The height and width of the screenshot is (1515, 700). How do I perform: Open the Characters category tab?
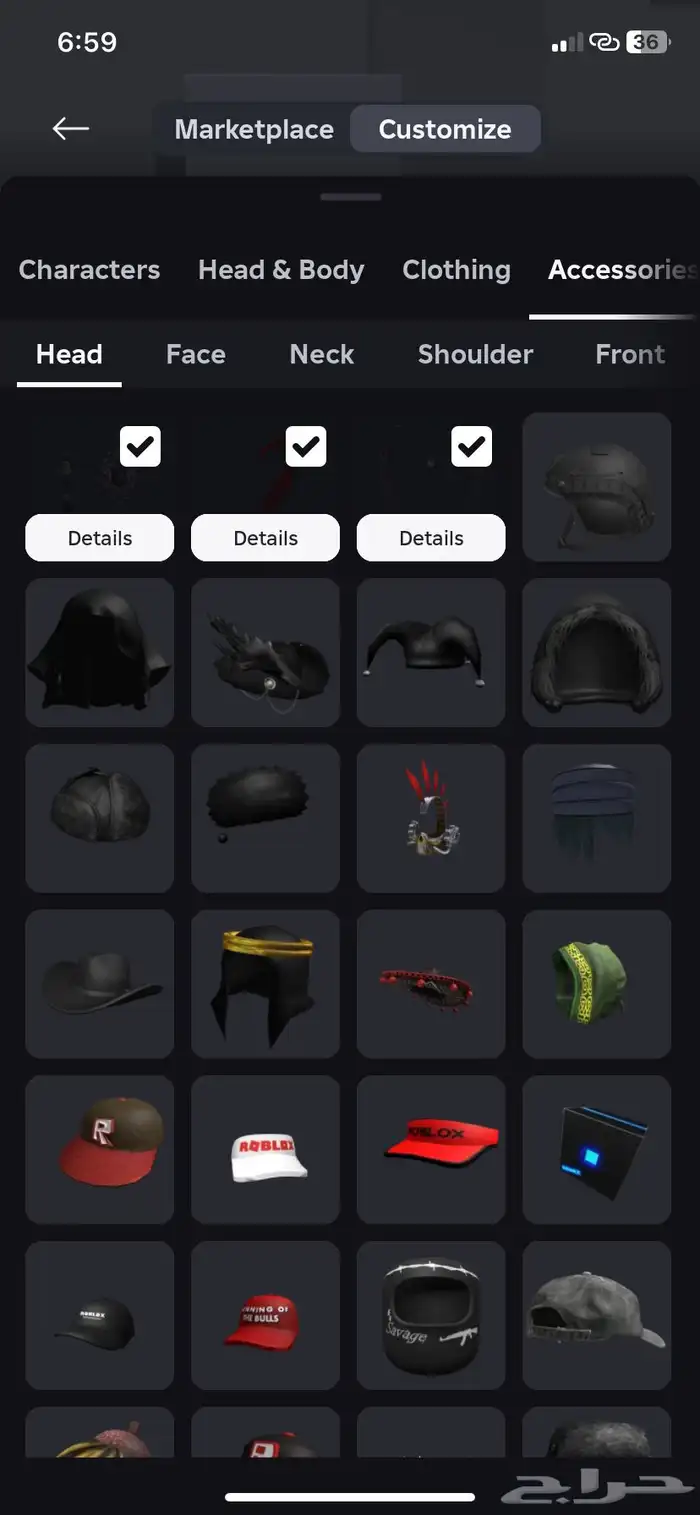tap(89, 270)
